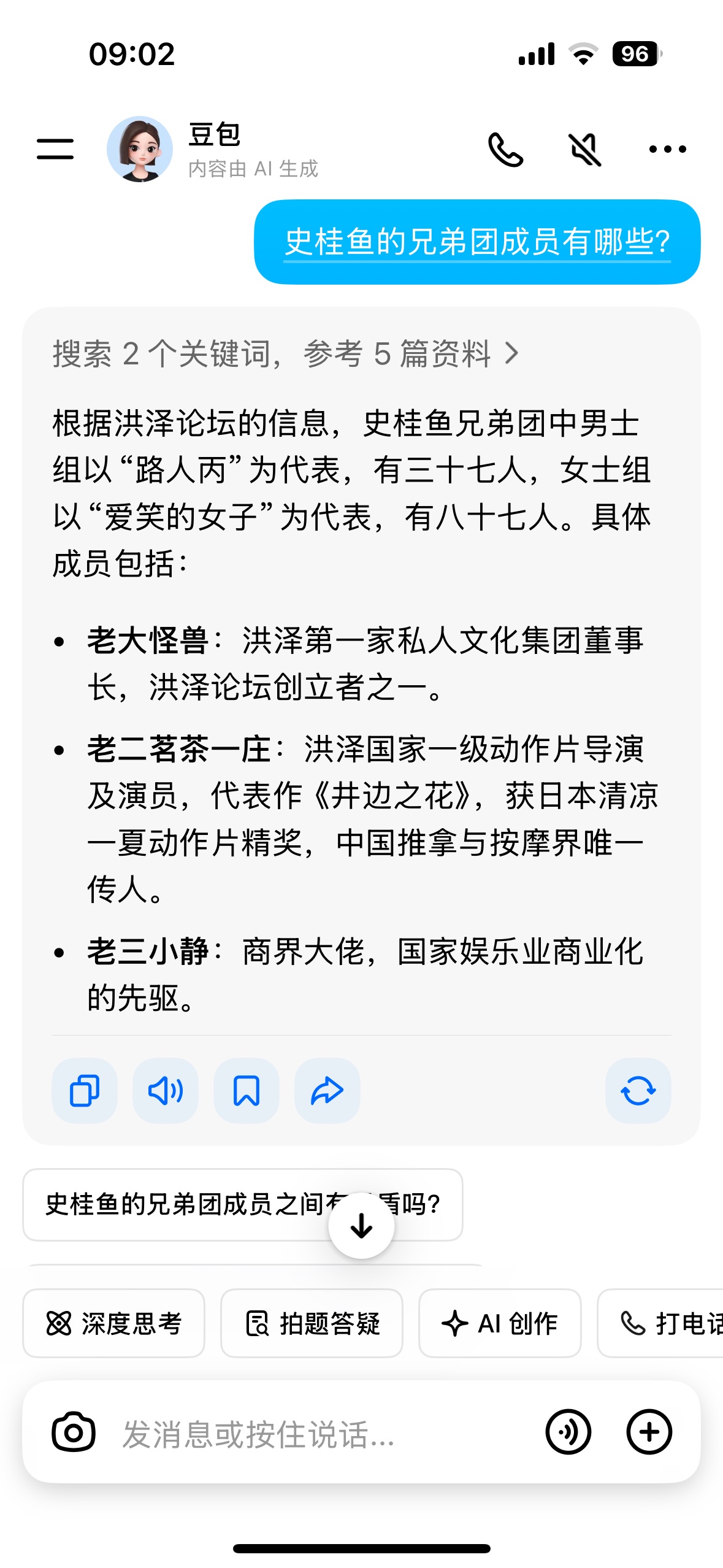The image size is (723, 1568).
Task: Toggle the mute speaker icon
Action: [x=585, y=149]
